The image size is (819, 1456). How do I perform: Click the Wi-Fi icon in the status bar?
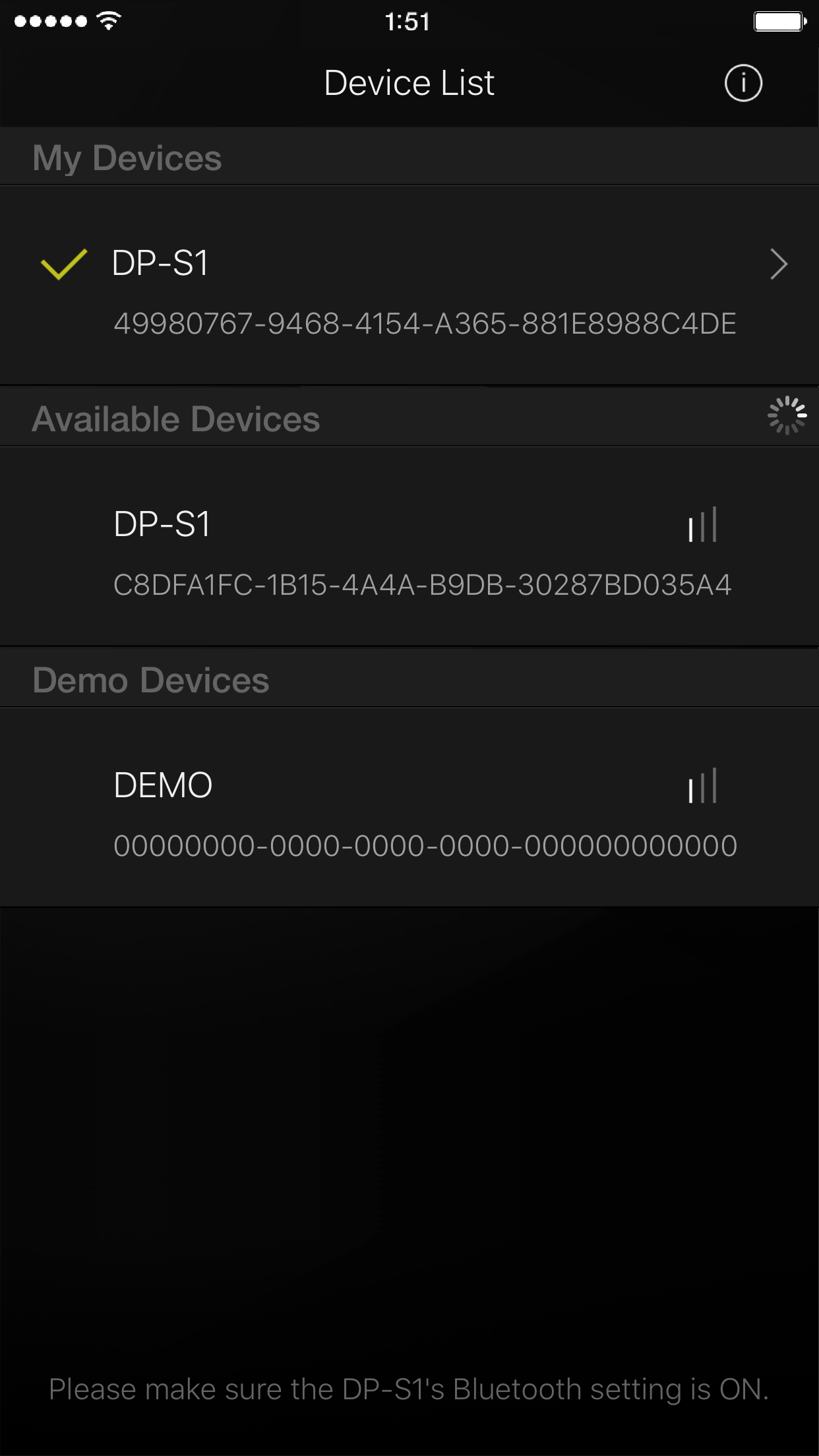coord(106,20)
